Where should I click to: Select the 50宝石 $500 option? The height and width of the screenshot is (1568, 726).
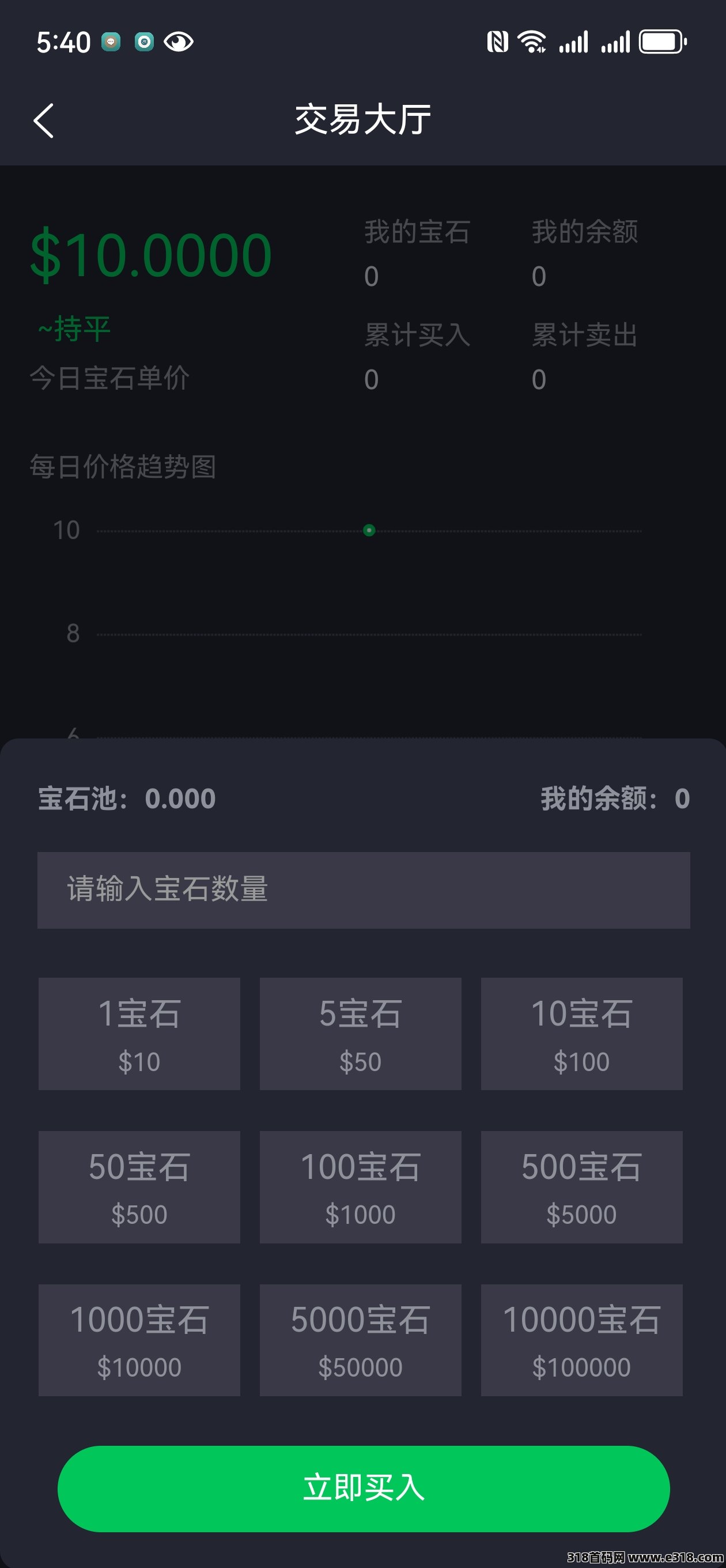139,1187
